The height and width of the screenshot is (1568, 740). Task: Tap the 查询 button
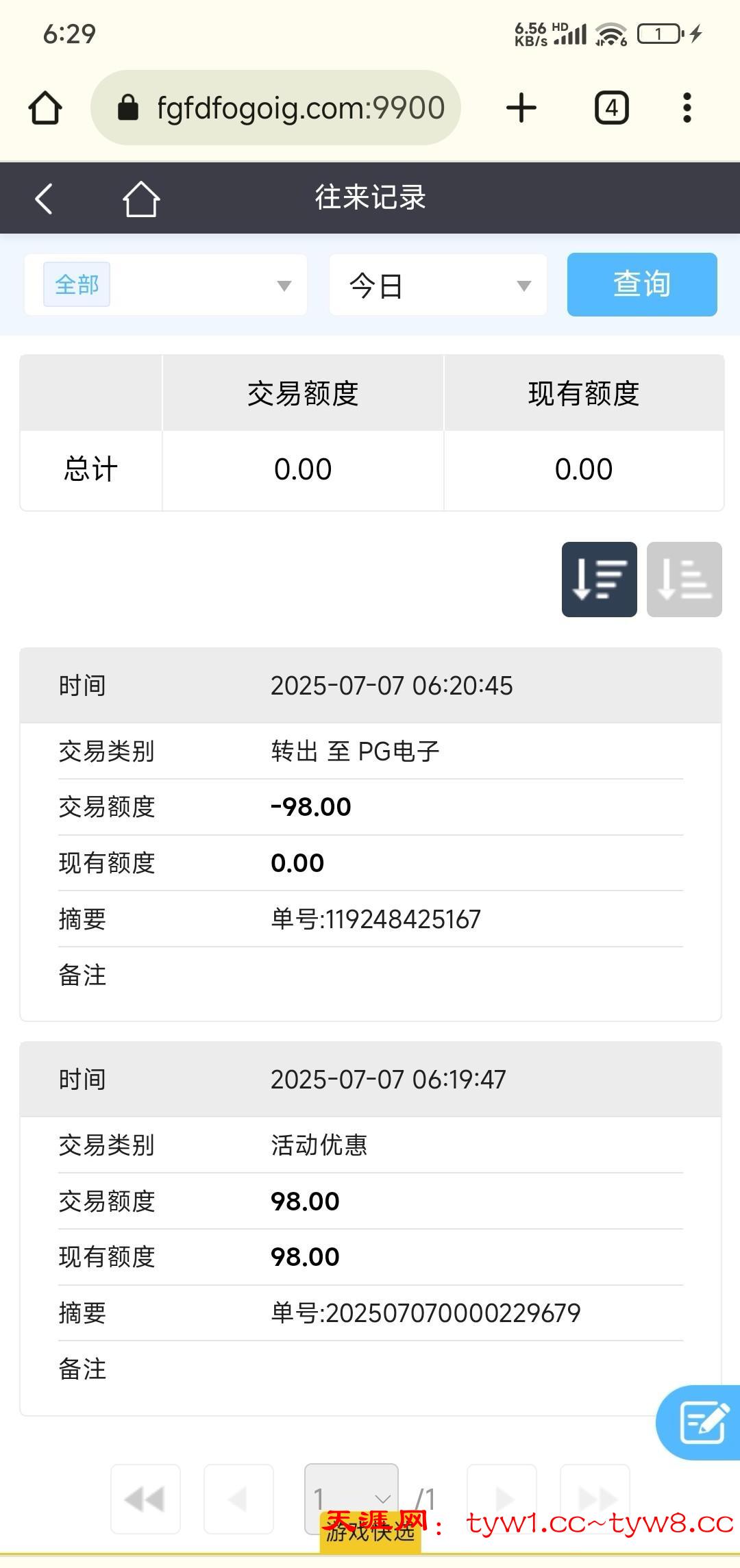(x=642, y=285)
